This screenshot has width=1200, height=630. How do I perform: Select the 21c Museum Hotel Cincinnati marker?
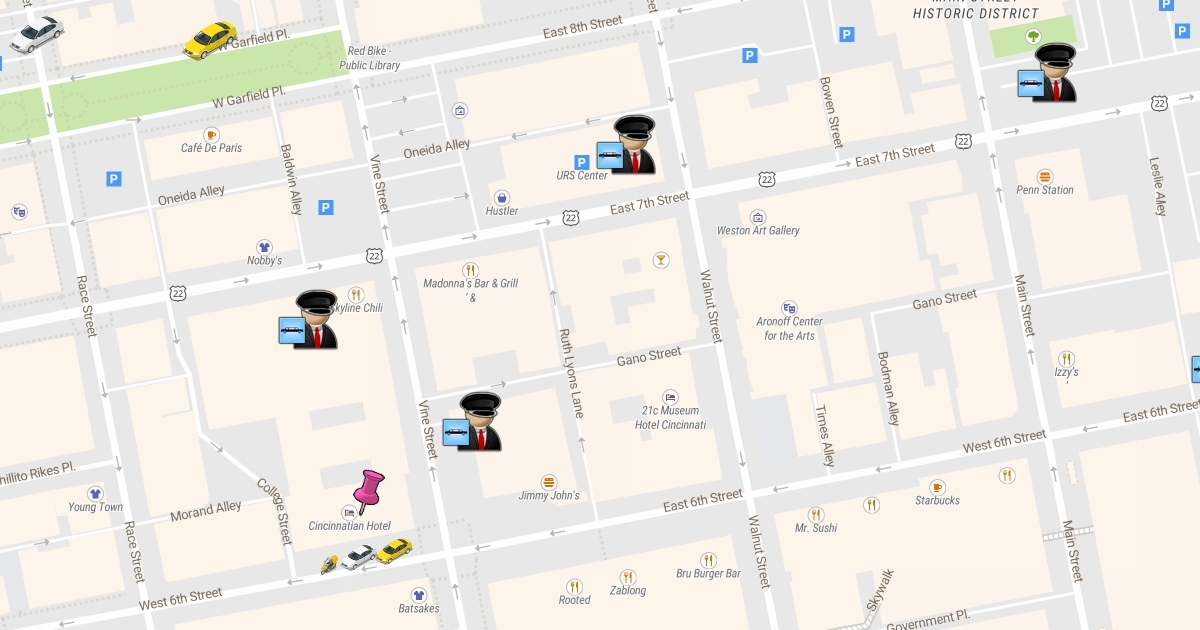point(670,397)
